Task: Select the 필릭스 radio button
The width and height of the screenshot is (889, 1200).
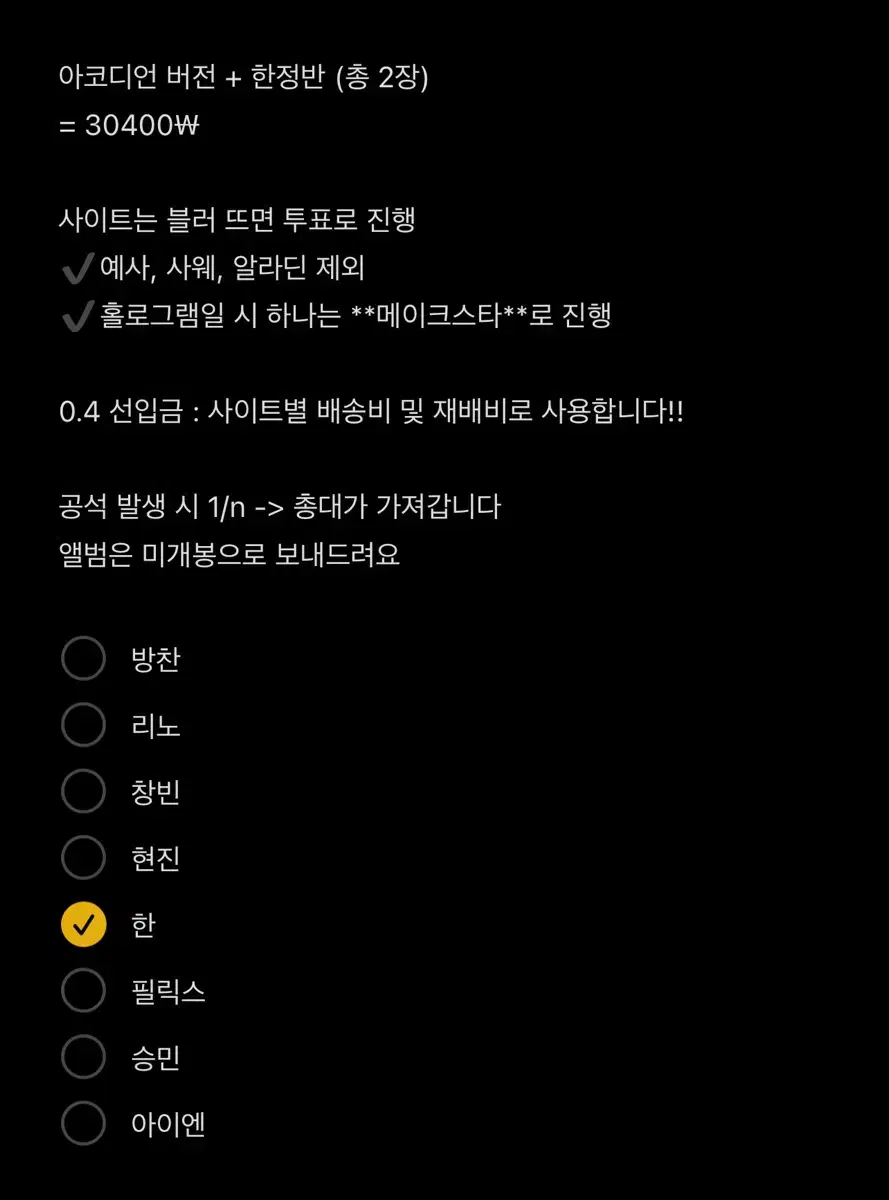Action: point(83,991)
